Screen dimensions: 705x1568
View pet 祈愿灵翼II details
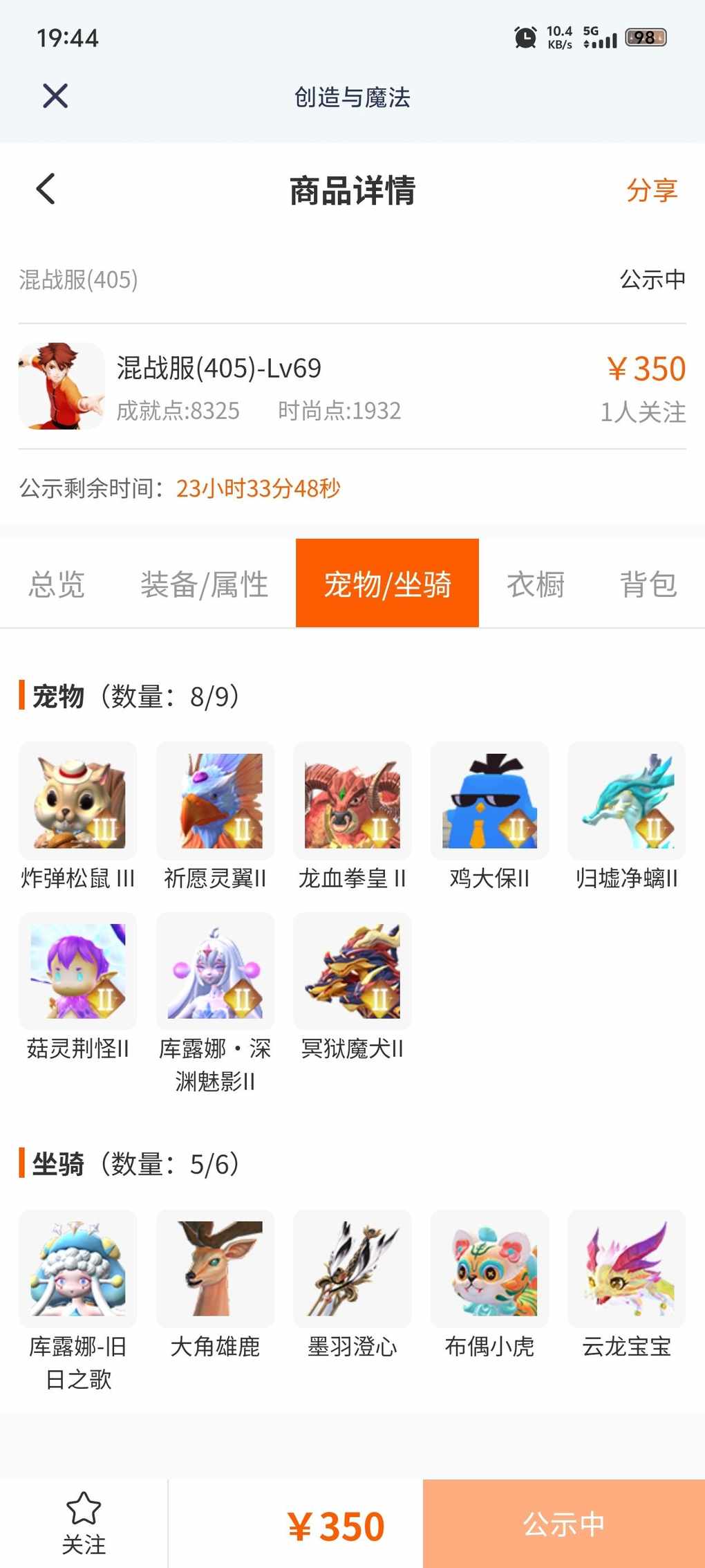coord(215,801)
